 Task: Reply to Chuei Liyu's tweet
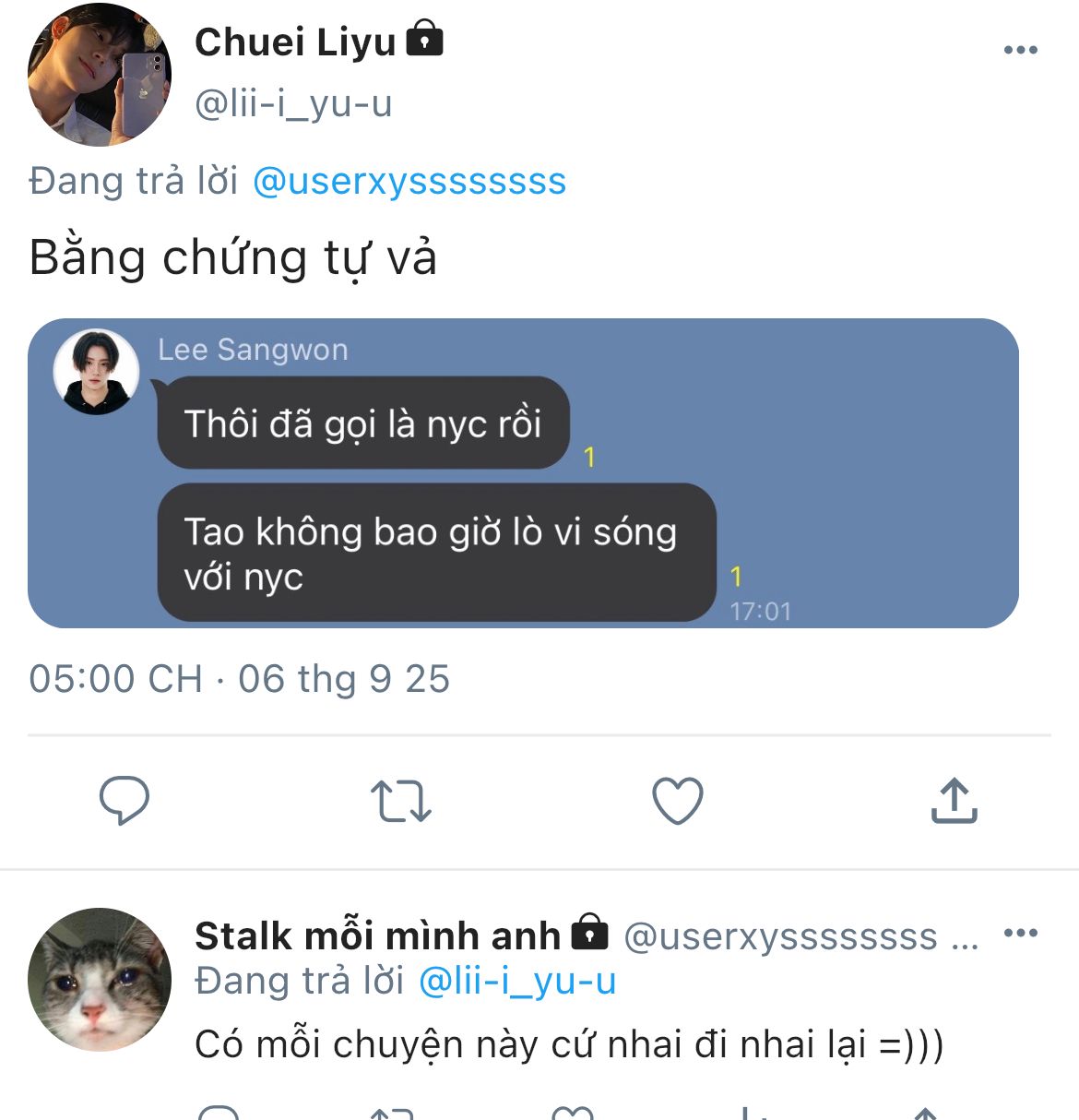(125, 800)
